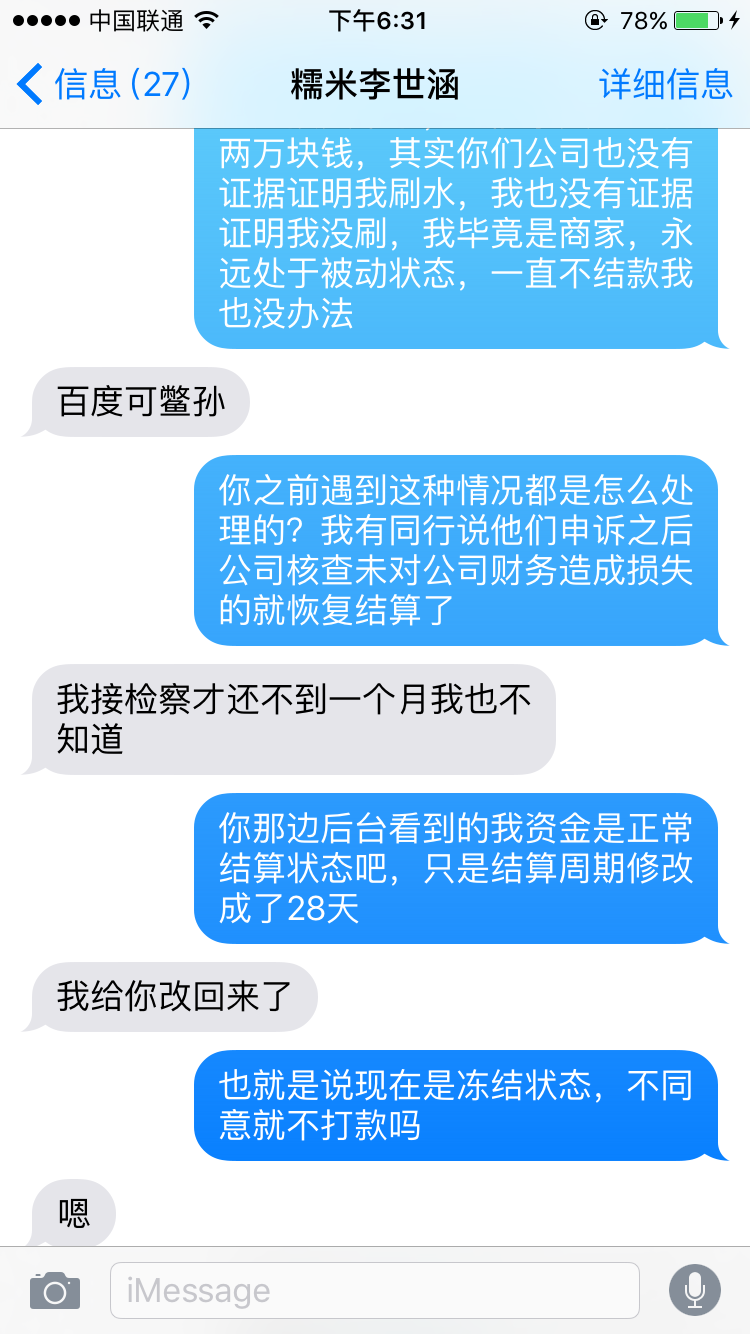Tap the camera icon to attach a photo
The image size is (750, 1334).
point(55,1290)
